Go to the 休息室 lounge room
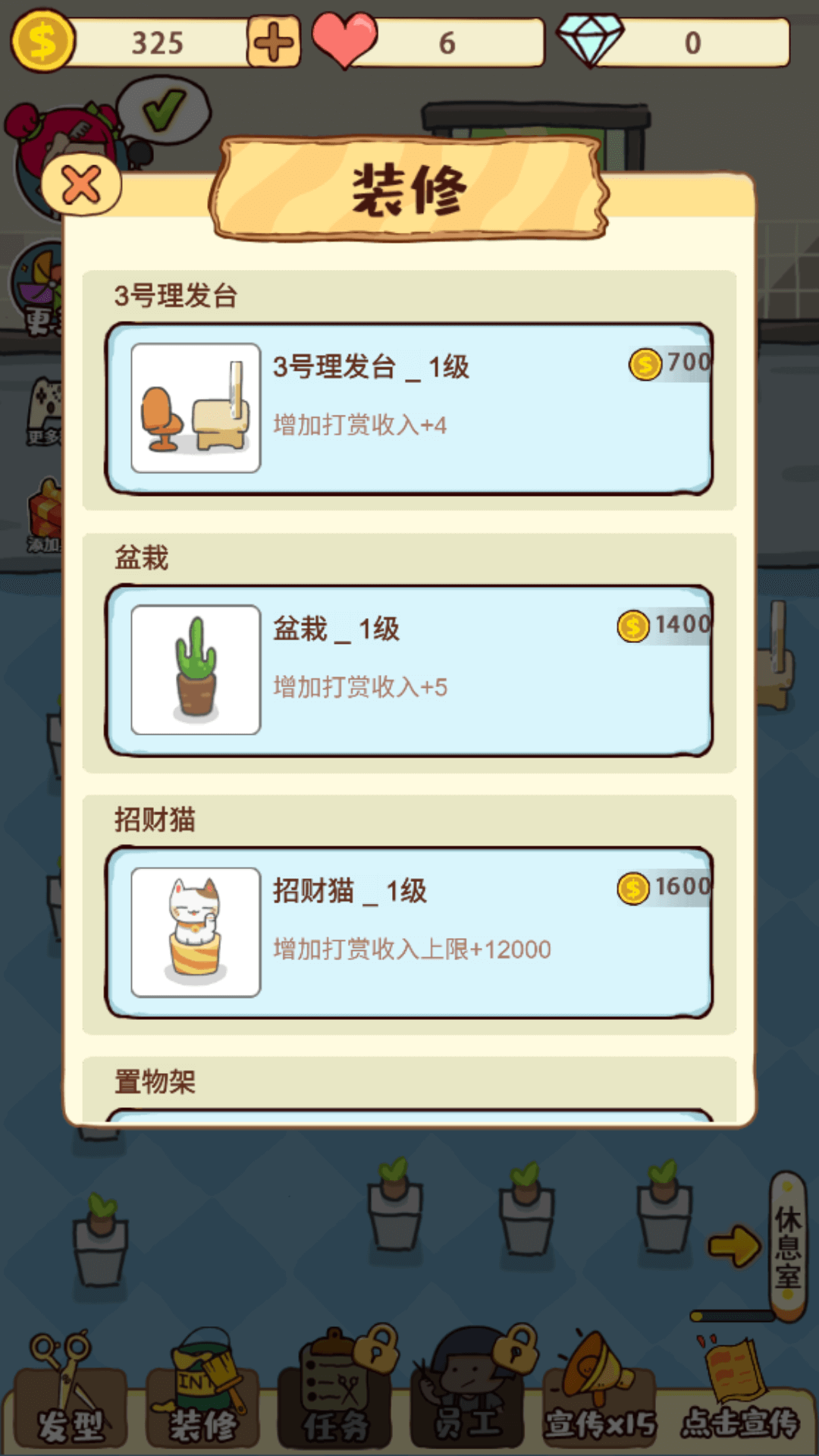This screenshot has width=819, height=1456. 788,1244
